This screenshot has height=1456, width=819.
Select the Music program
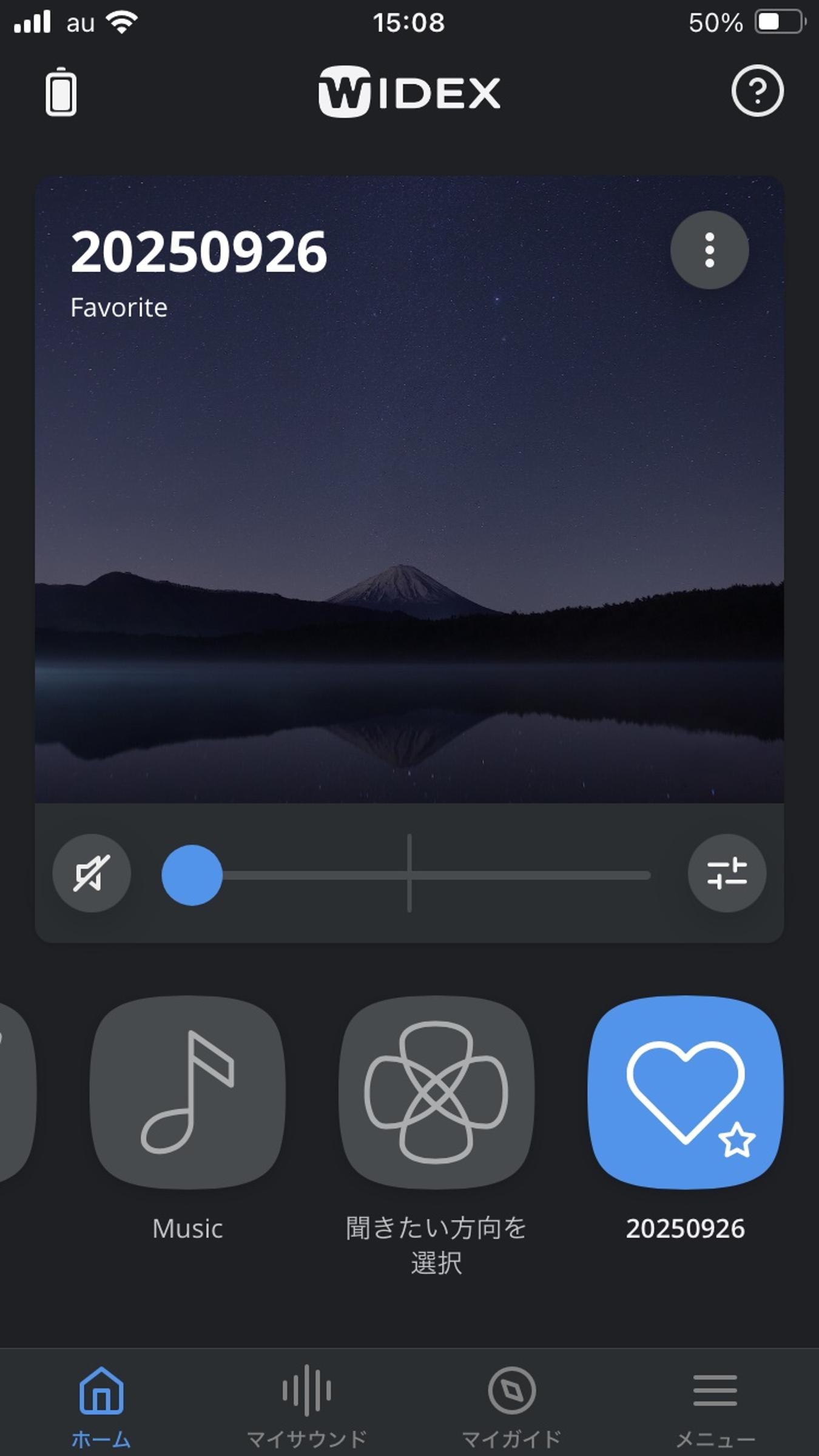[x=187, y=1092]
